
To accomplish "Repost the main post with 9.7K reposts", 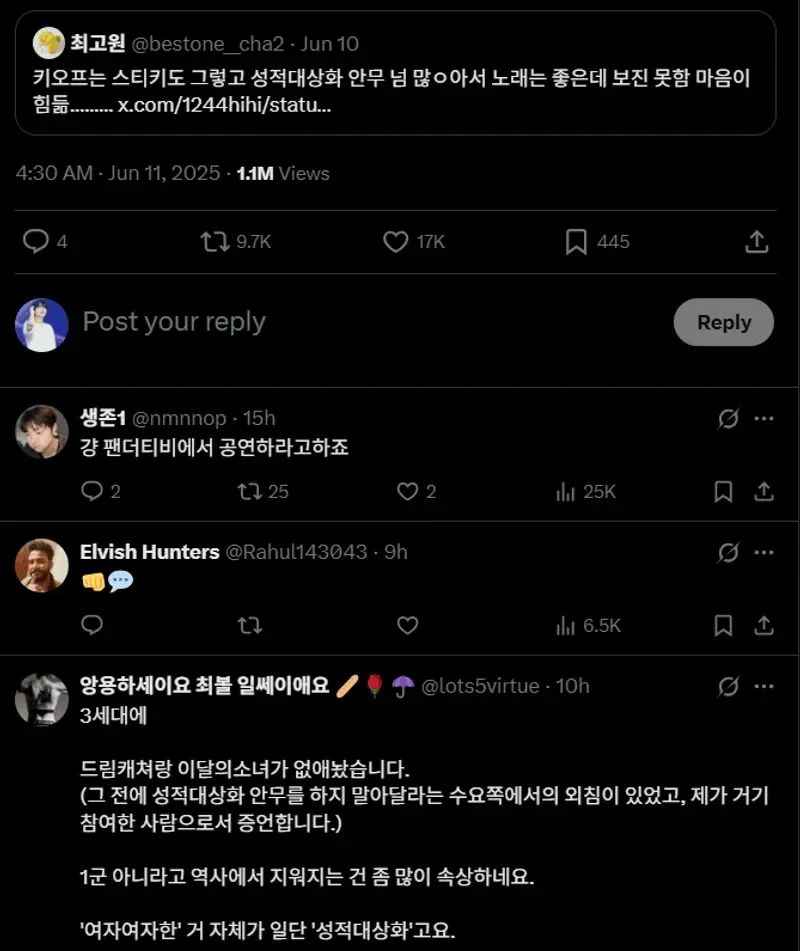I will 215,241.
